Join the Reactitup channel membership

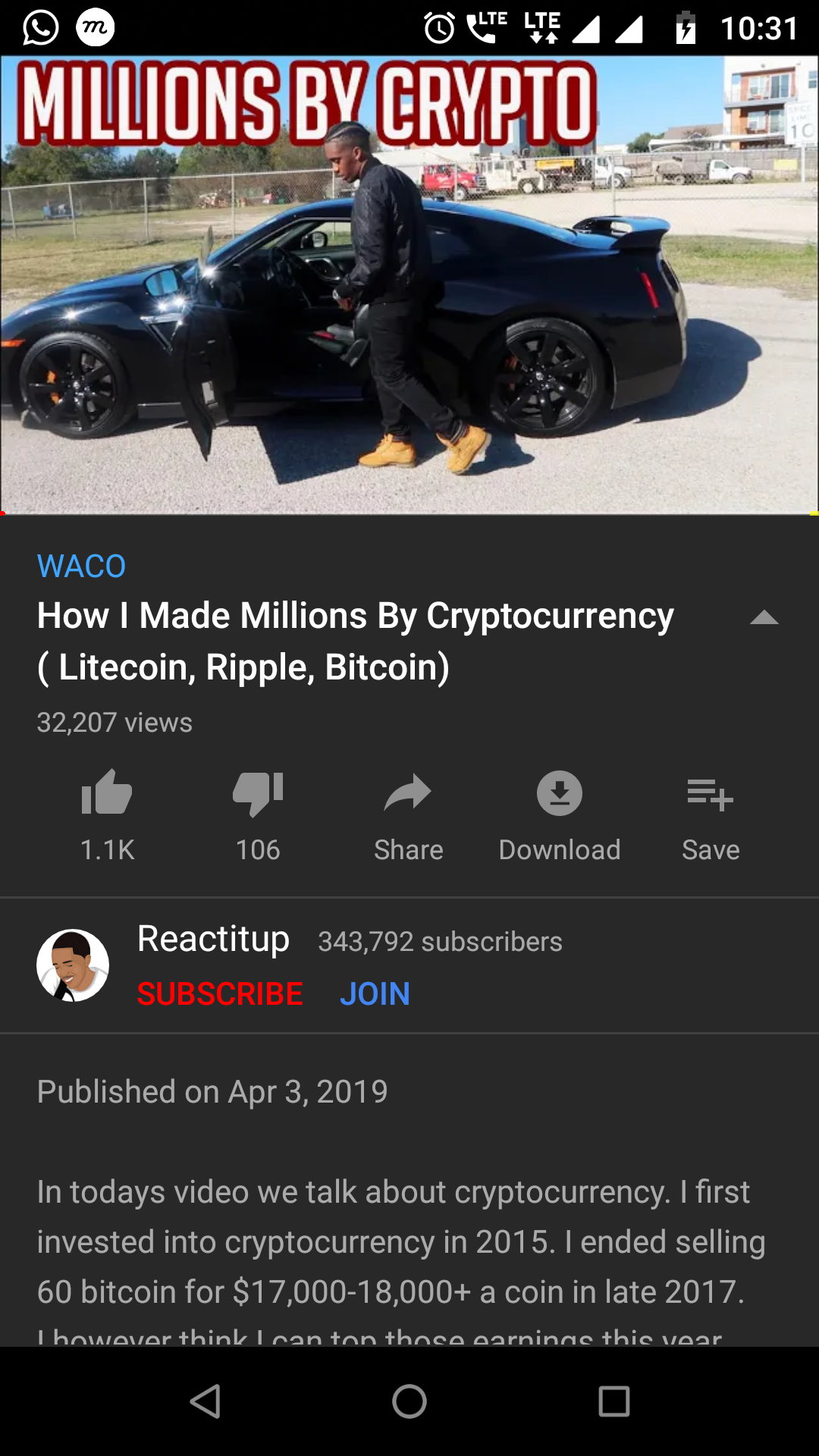pyautogui.click(x=375, y=994)
